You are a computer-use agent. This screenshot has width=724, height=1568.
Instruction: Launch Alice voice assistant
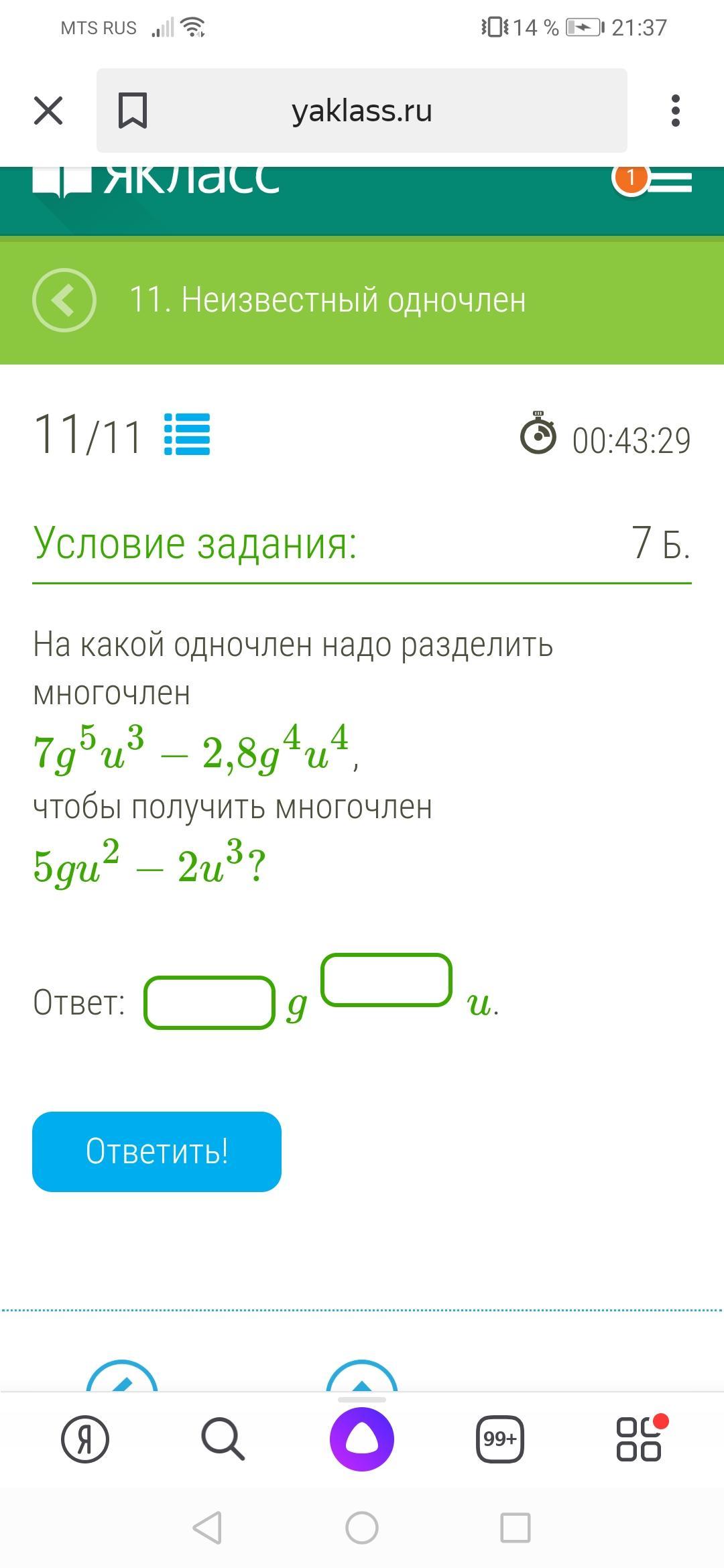point(362,1439)
